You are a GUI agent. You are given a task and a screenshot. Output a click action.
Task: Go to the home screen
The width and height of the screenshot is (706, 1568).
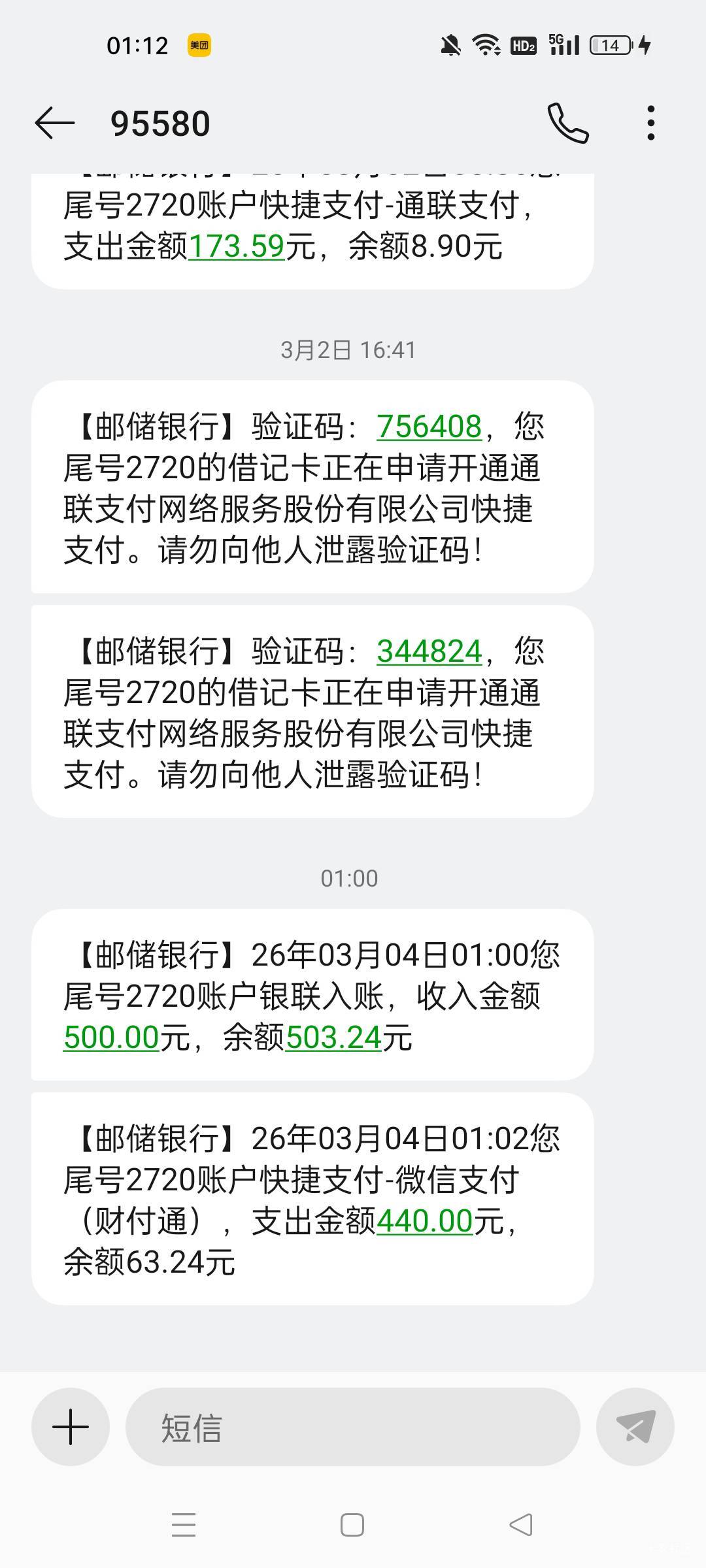pyautogui.click(x=352, y=1526)
